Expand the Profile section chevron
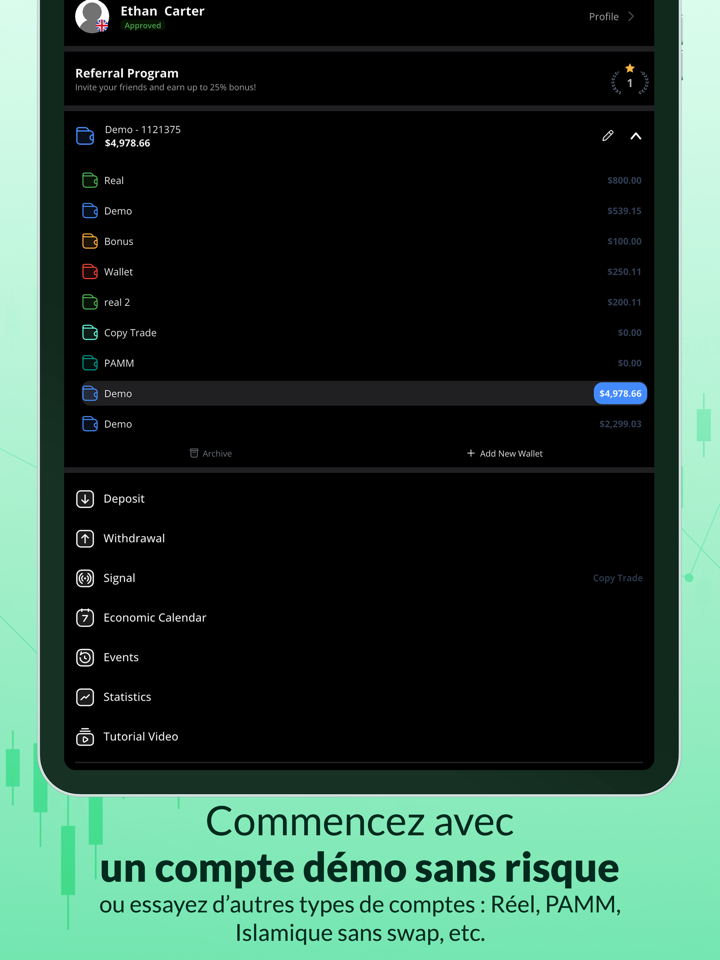Image resolution: width=720 pixels, height=960 pixels. [x=631, y=16]
